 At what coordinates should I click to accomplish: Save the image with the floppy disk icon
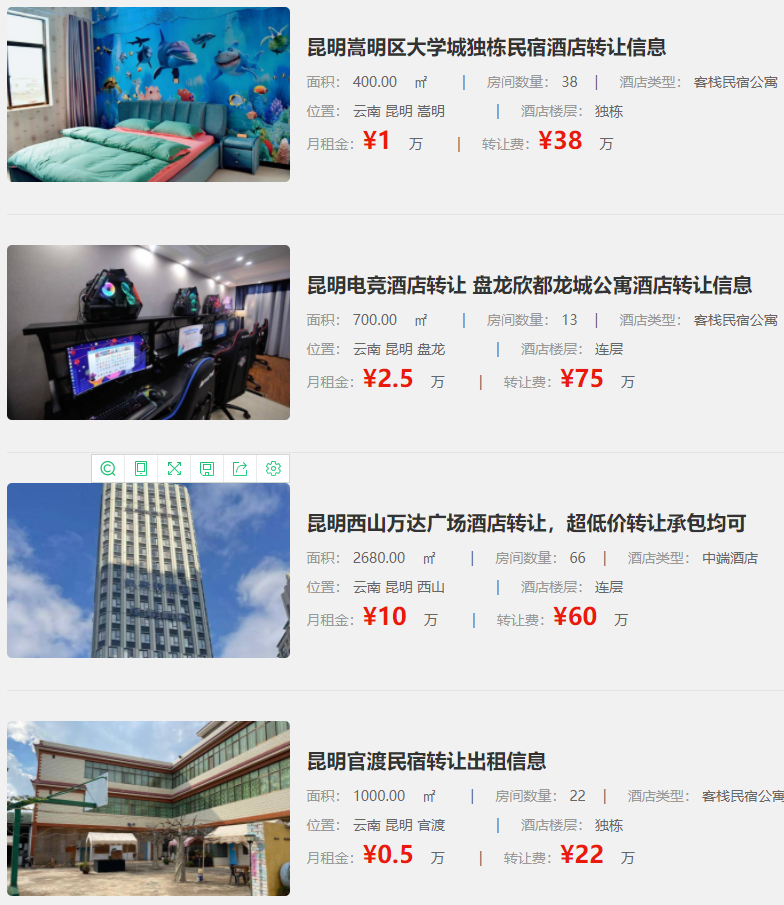click(x=207, y=468)
